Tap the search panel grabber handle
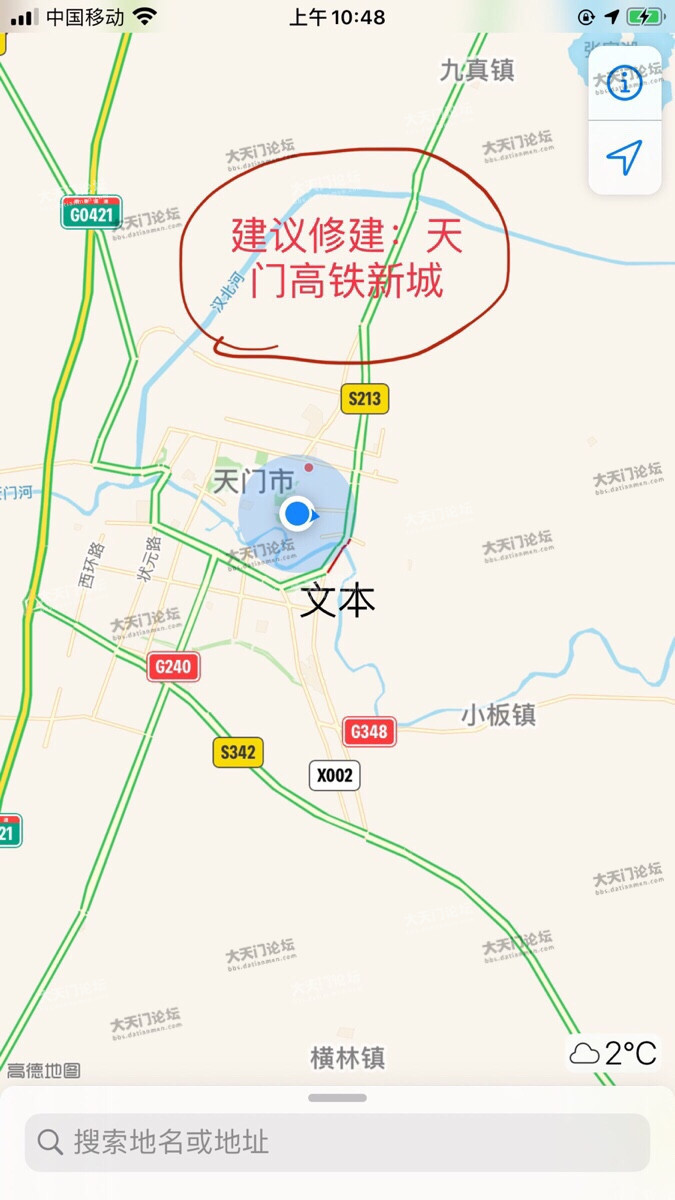 point(337,1098)
